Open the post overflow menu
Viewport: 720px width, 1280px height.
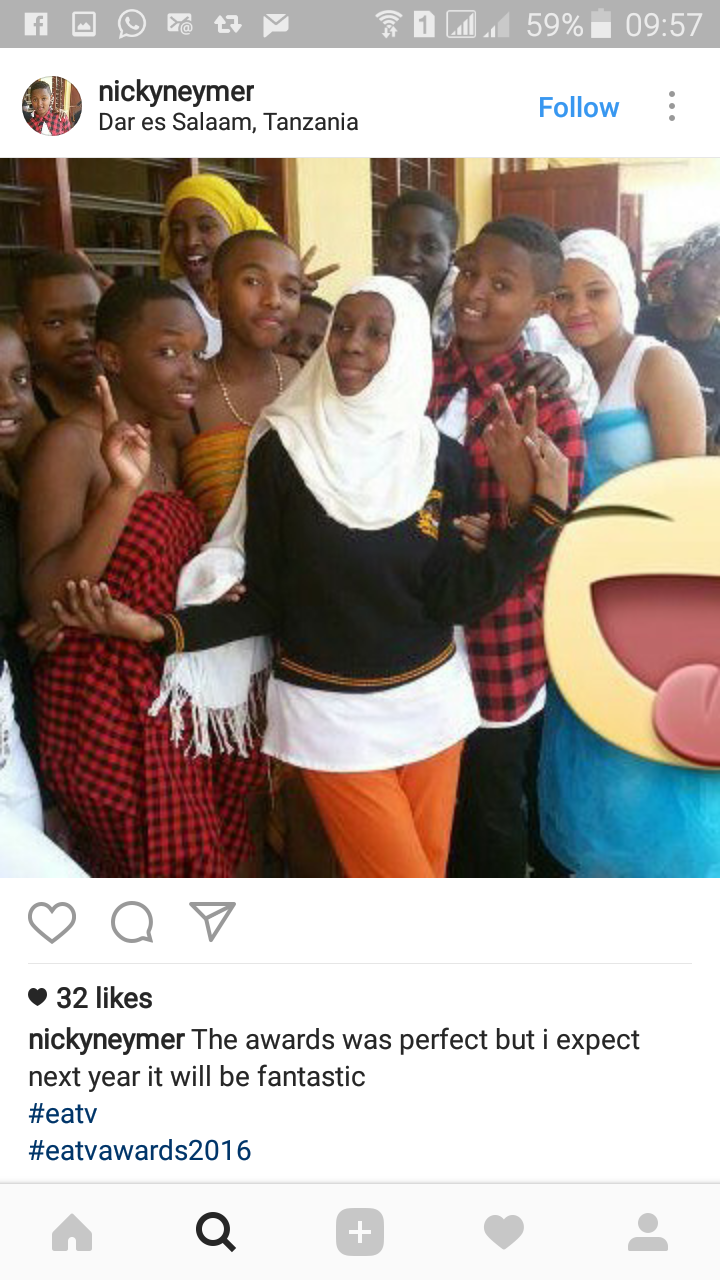point(672,106)
